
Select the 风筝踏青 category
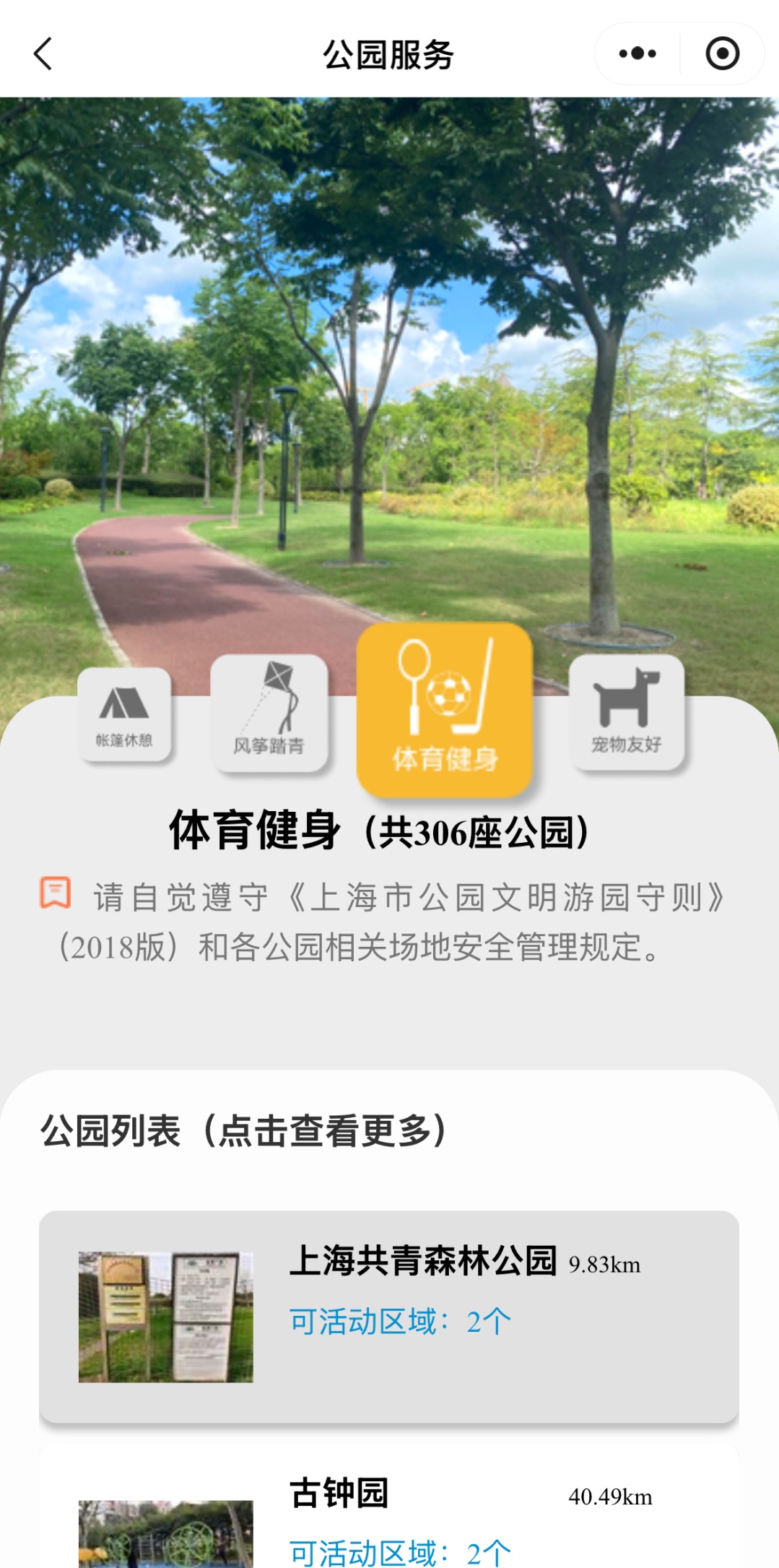point(269,713)
